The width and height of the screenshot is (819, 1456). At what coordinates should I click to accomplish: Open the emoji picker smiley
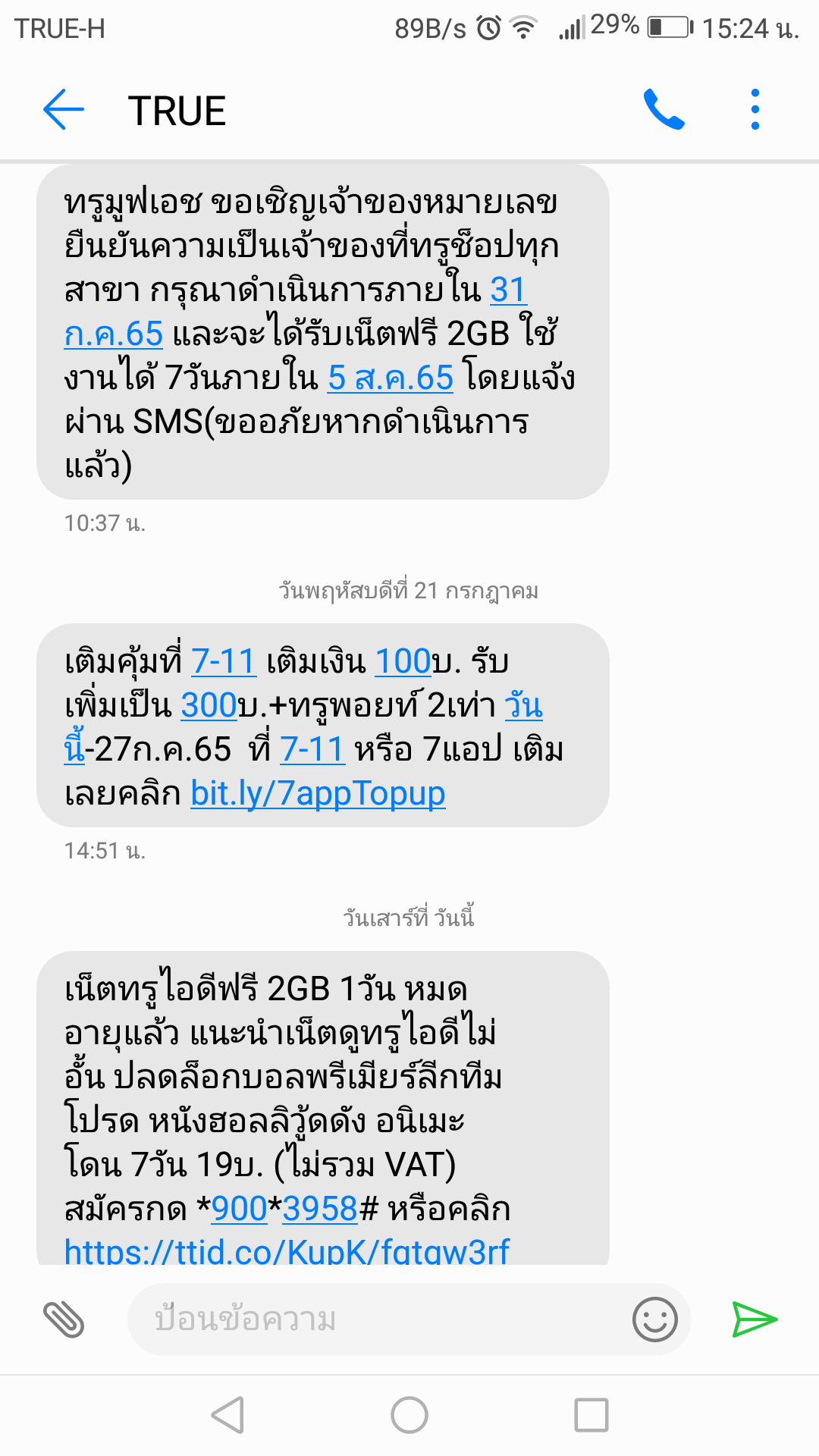(x=655, y=1319)
